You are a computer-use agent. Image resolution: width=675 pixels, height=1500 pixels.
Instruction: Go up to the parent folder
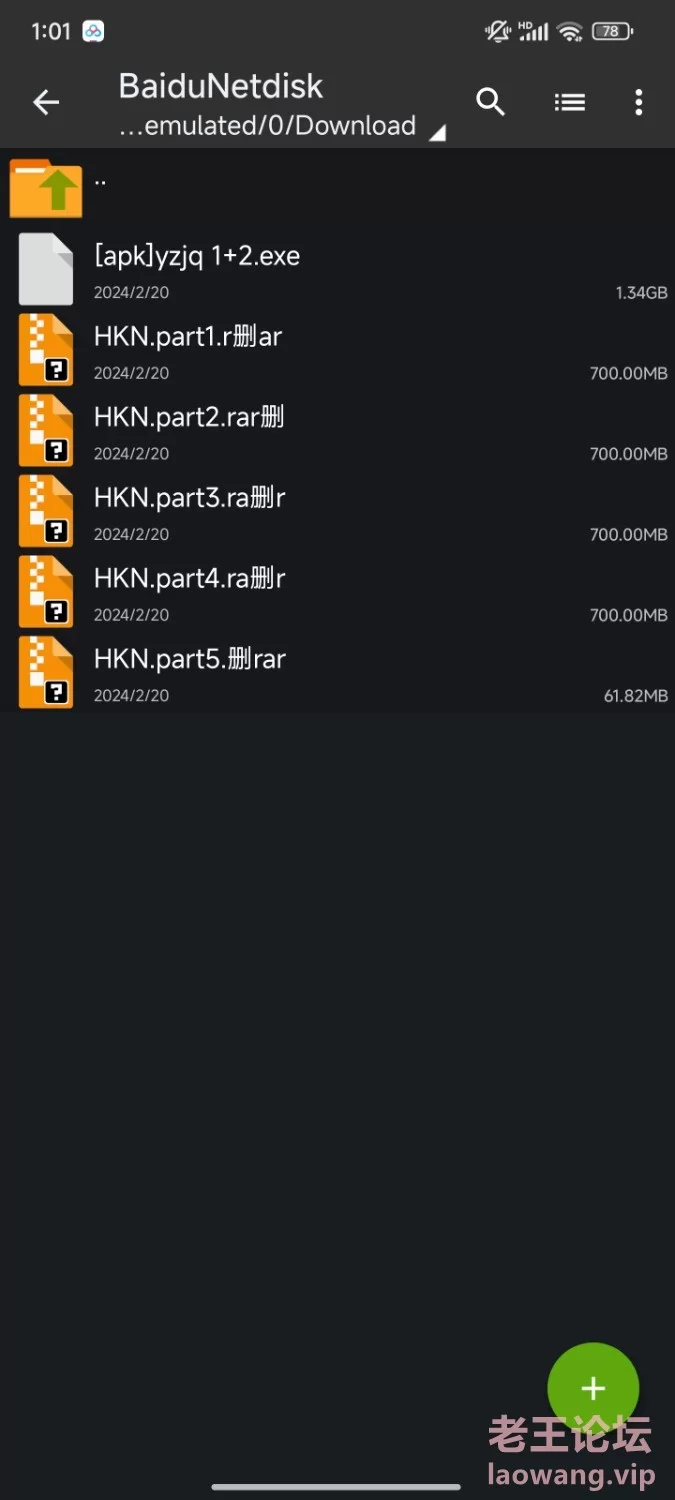(x=337, y=188)
